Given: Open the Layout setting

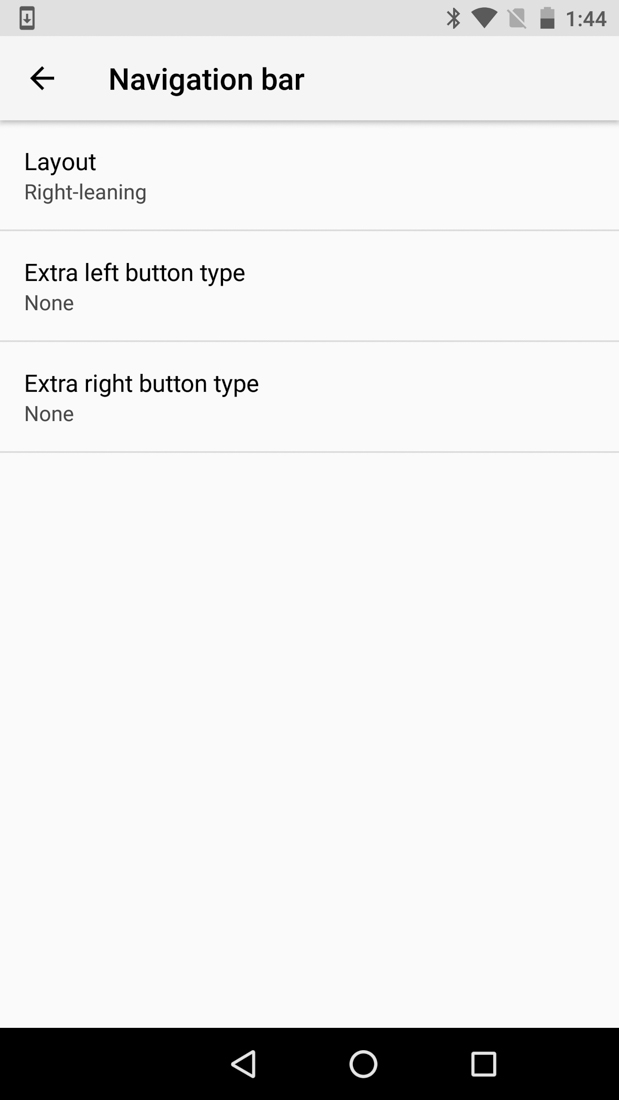Looking at the screenshot, I should [309, 176].
